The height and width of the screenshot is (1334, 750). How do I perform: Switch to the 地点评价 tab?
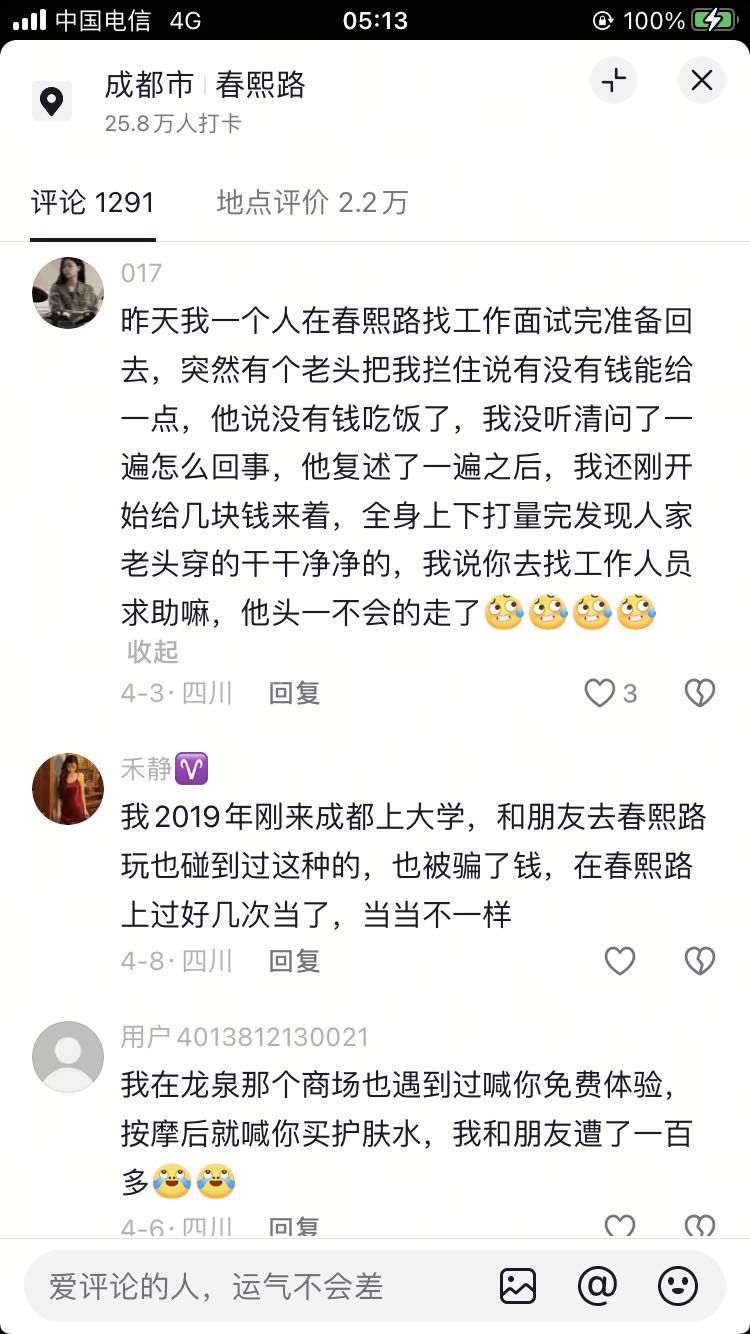(x=312, y=203)
